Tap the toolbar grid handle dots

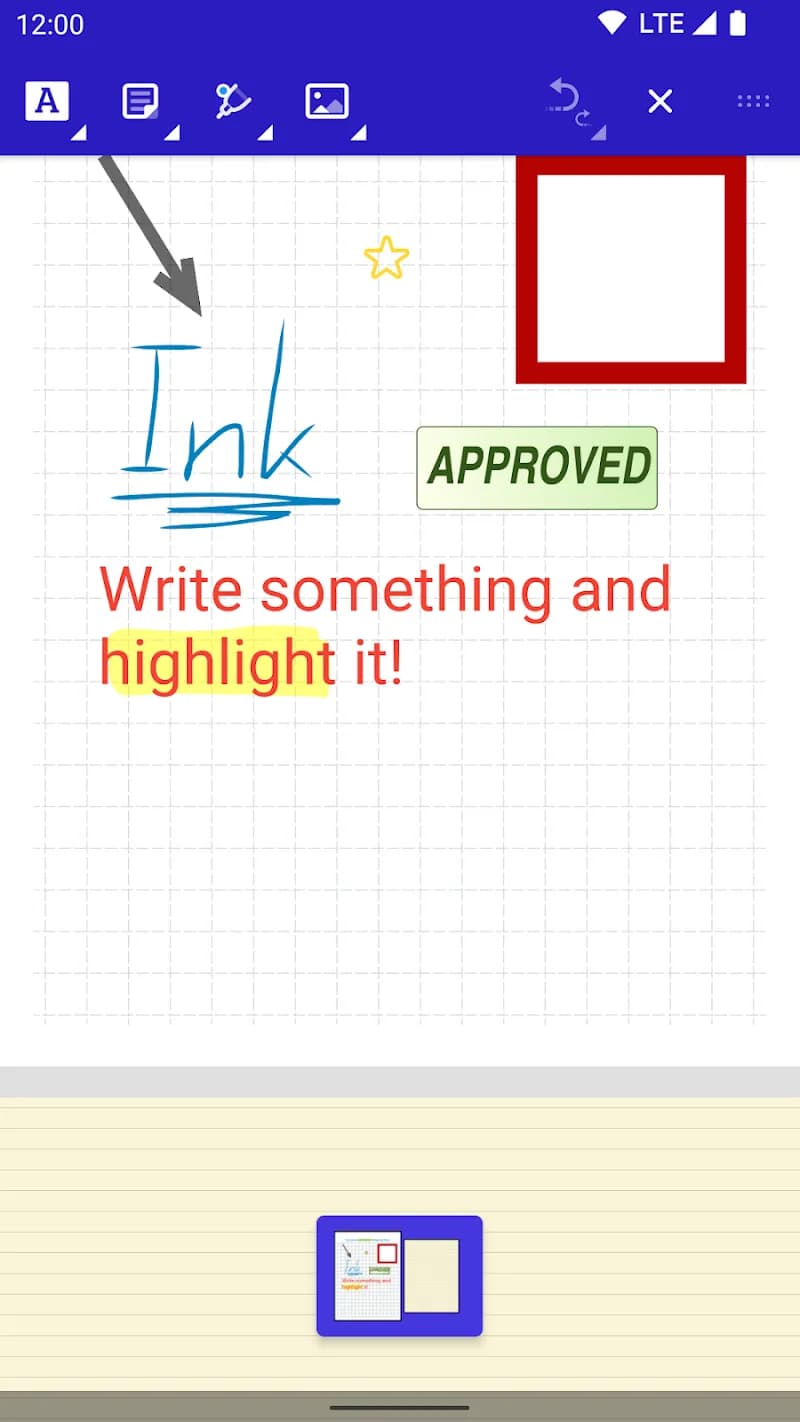tap(752, 100)
